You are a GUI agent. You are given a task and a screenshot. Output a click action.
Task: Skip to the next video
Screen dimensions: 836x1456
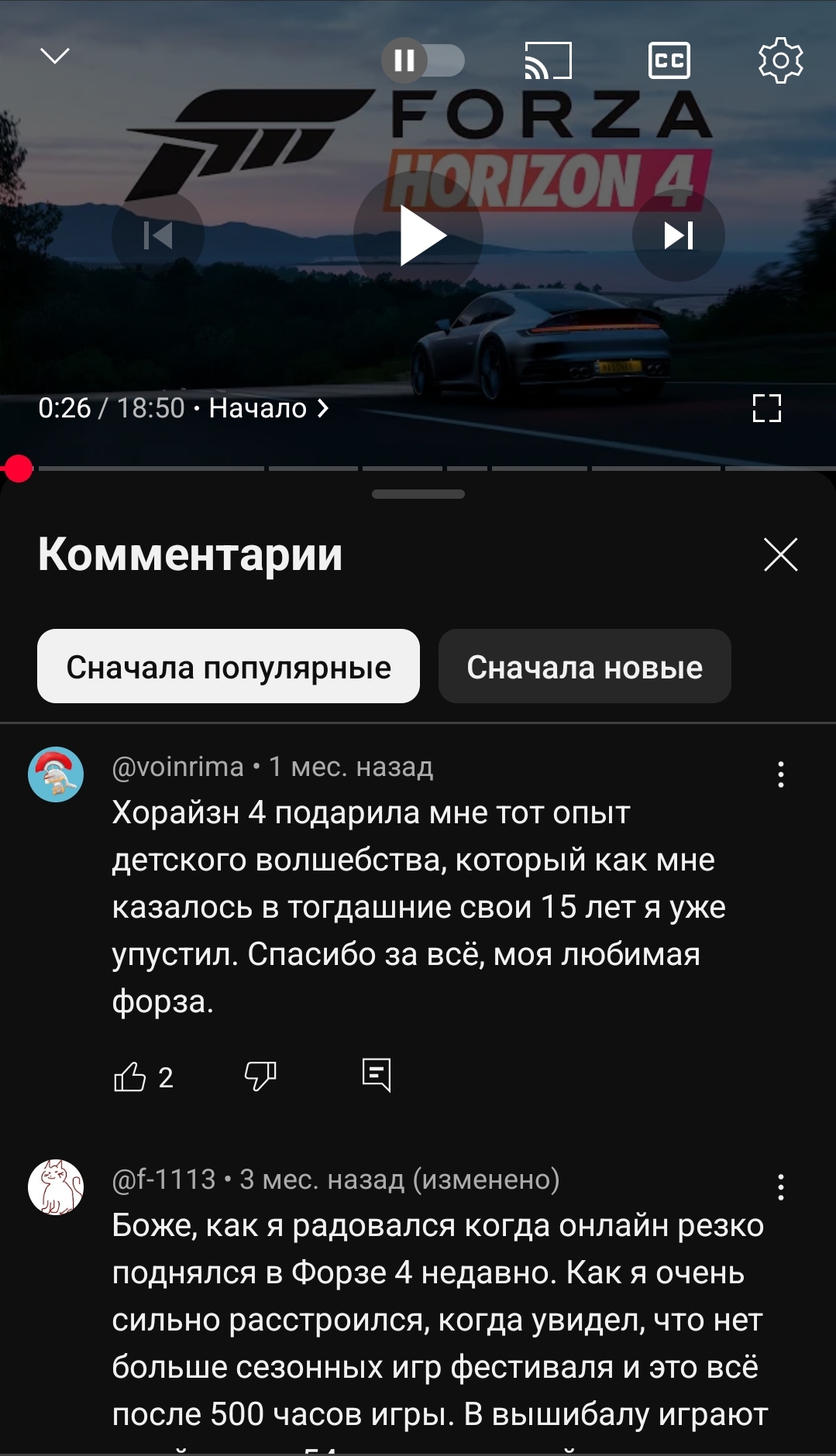click(678, 235)
